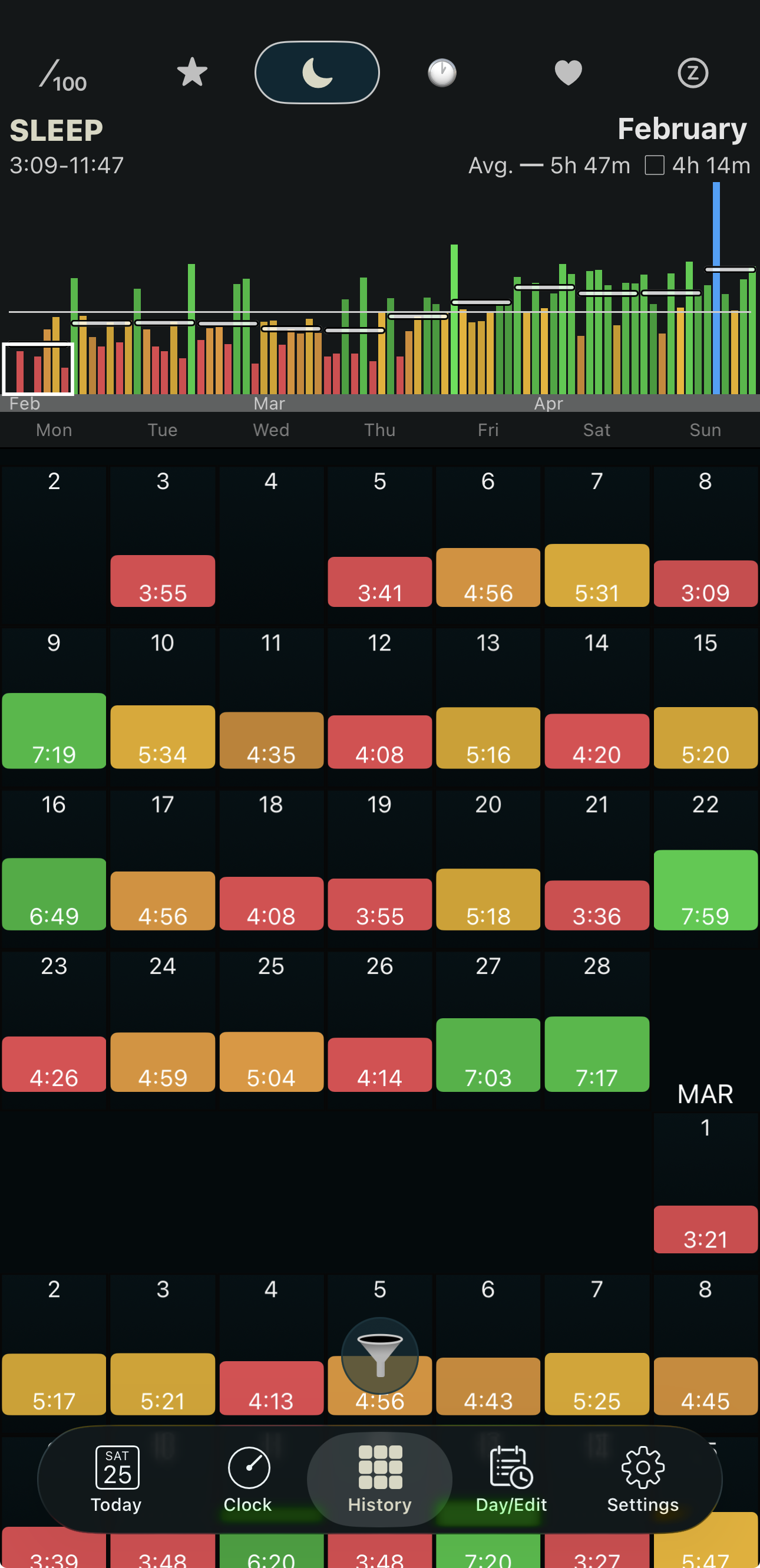The height and width of the screenshot is (1568, 760).
Task: Open March 1 showing 3:21
Action: click(x=705, y=1183)
